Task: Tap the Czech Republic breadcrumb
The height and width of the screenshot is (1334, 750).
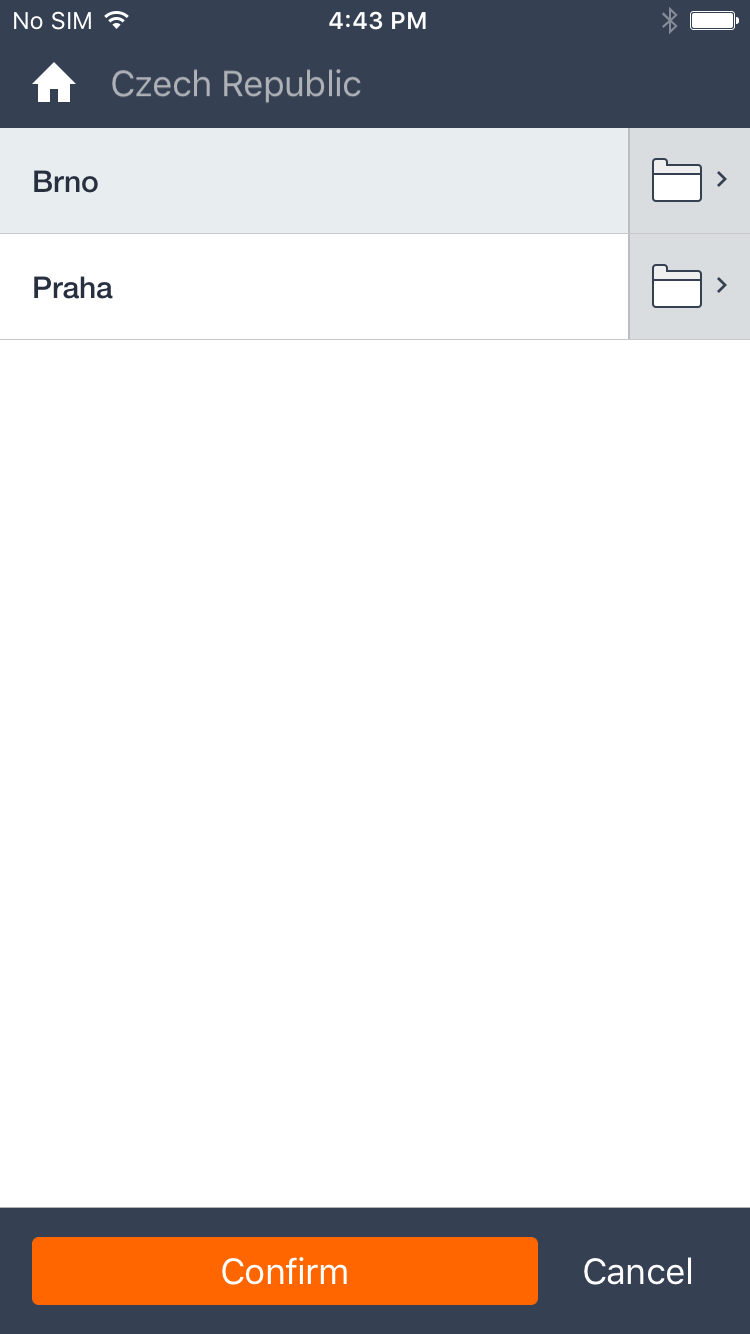Action: (236, 84)
